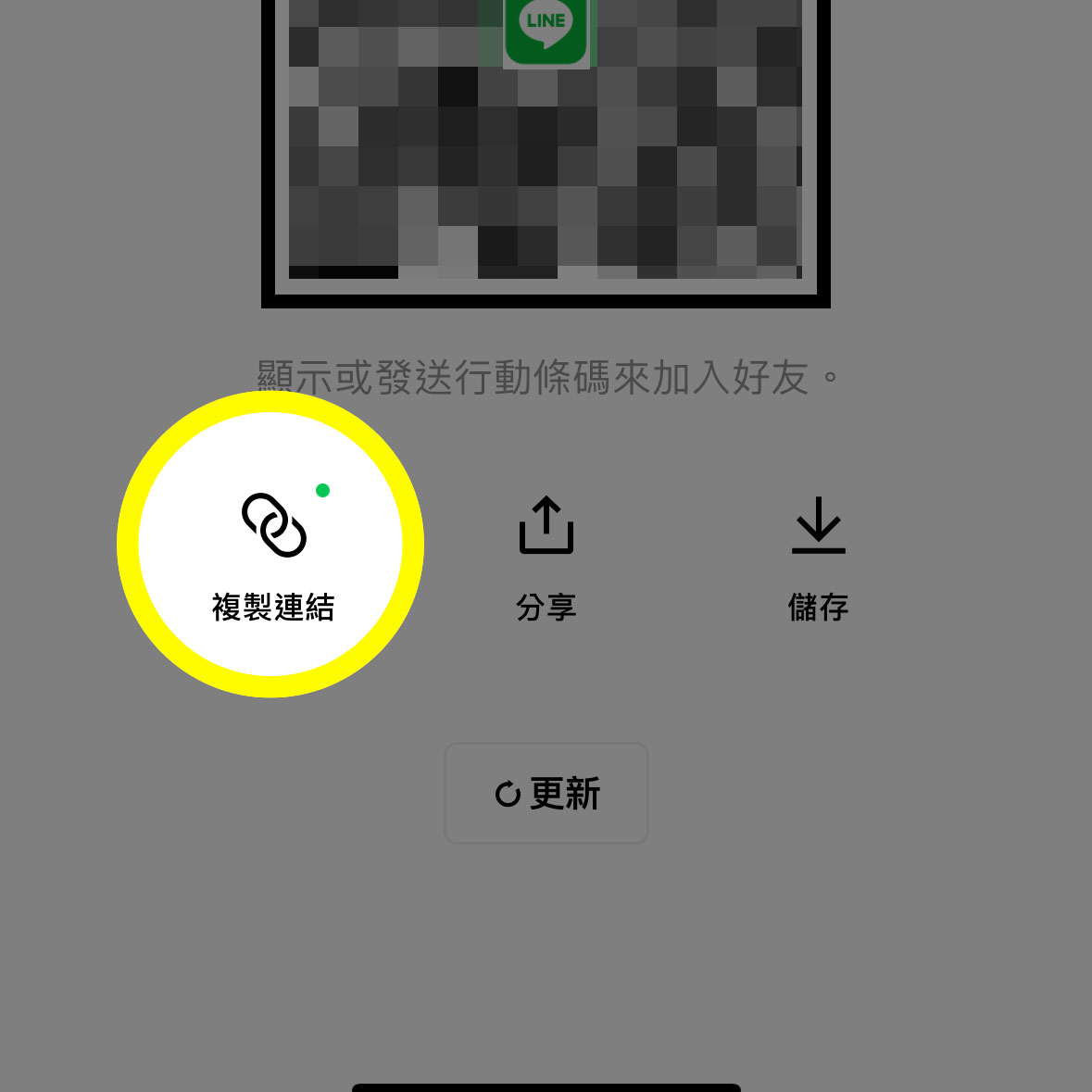Refresh the QR code with 更新
Image resolution: width=1092 pixels, height=1092 pixels.
(546, 794)
